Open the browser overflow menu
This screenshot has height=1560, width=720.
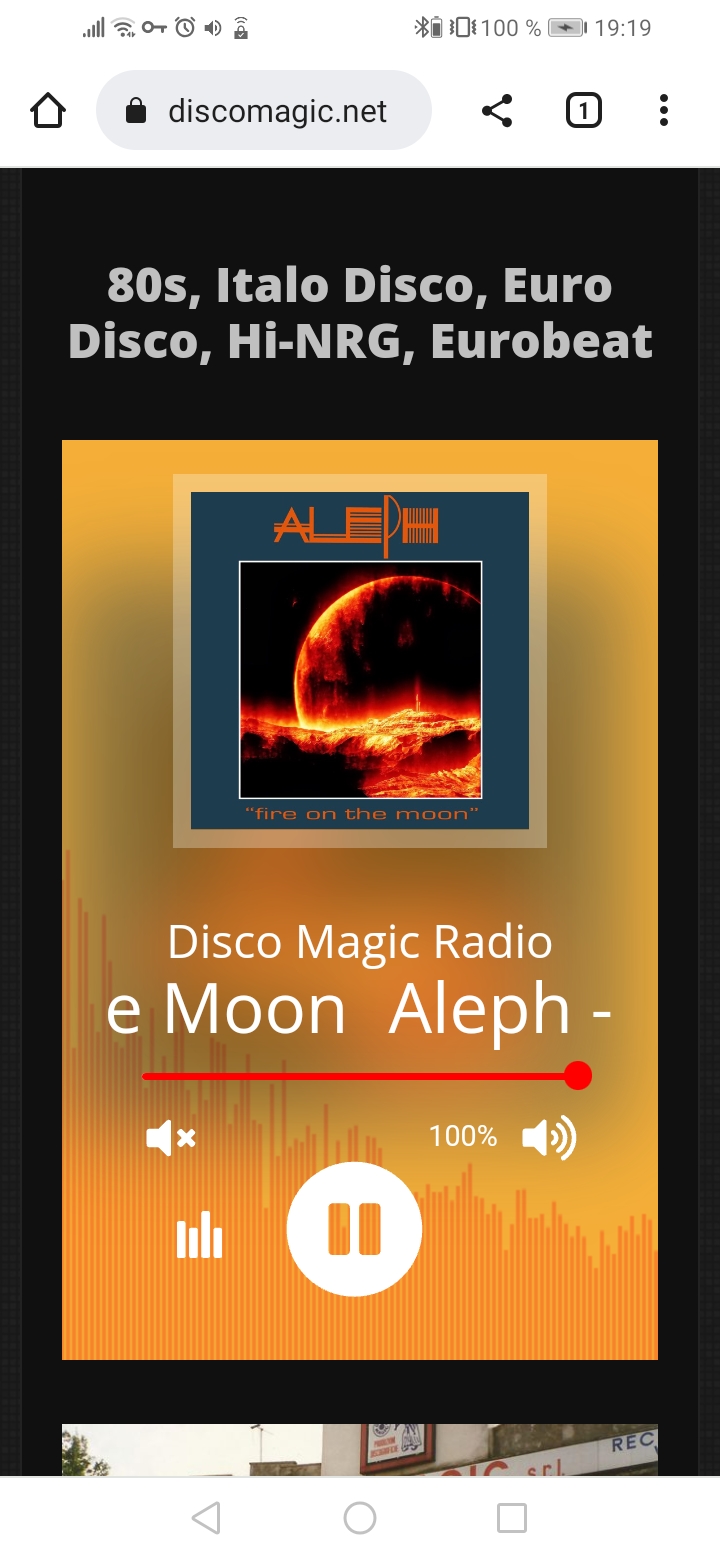[663, 111]
